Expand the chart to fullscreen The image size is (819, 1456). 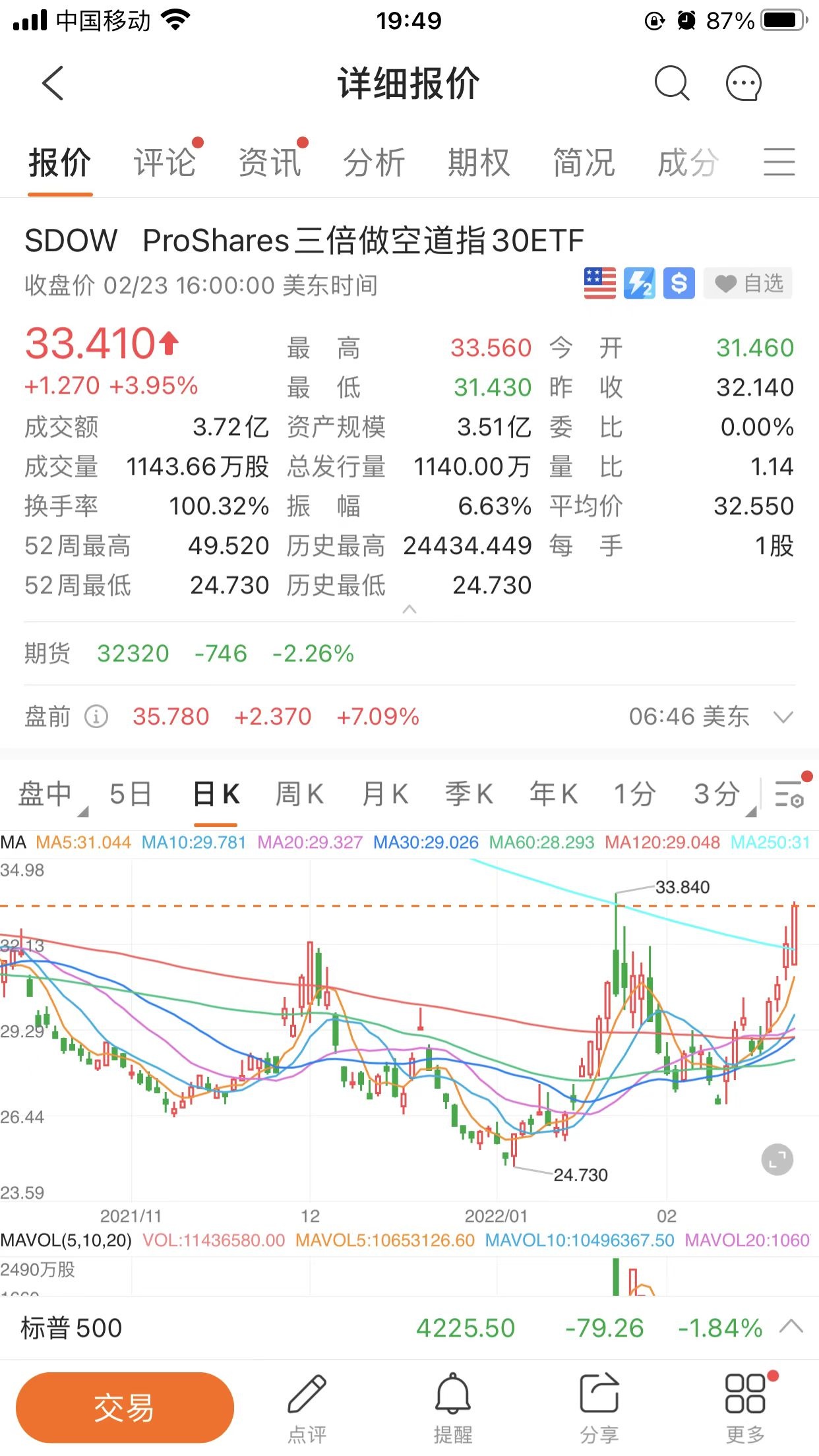tap(777, 1159)
